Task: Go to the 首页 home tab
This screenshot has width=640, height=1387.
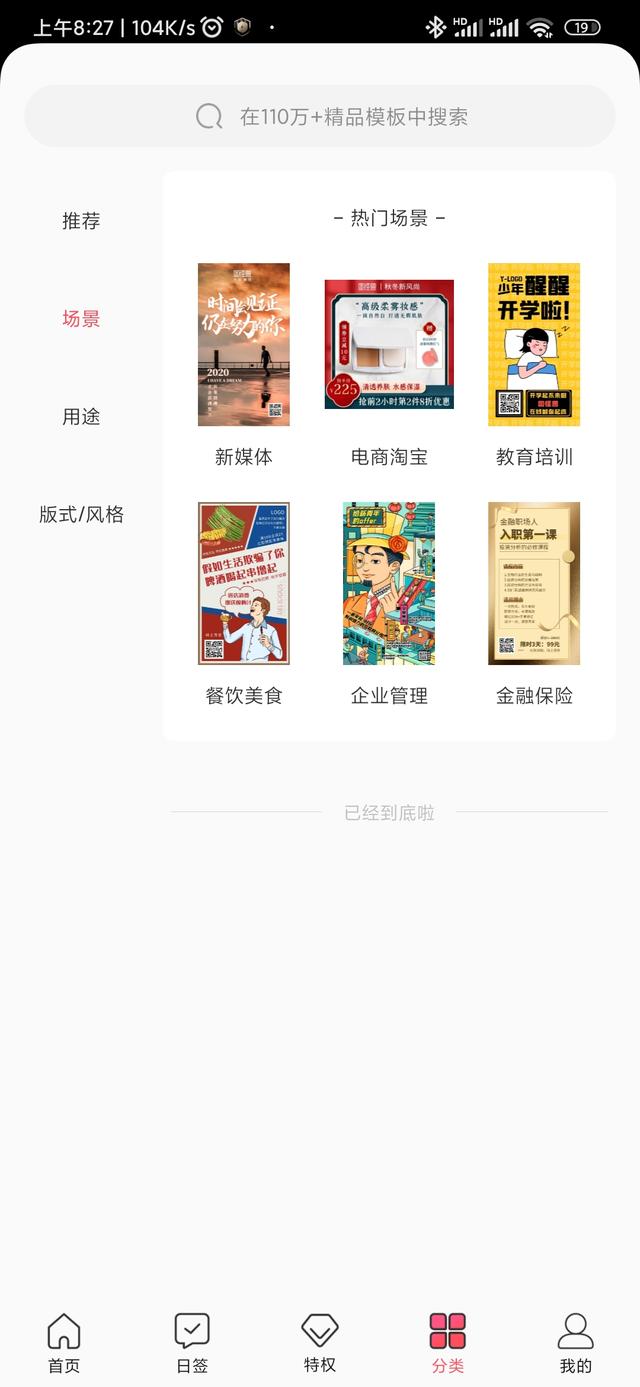Action: [64, 1344]
